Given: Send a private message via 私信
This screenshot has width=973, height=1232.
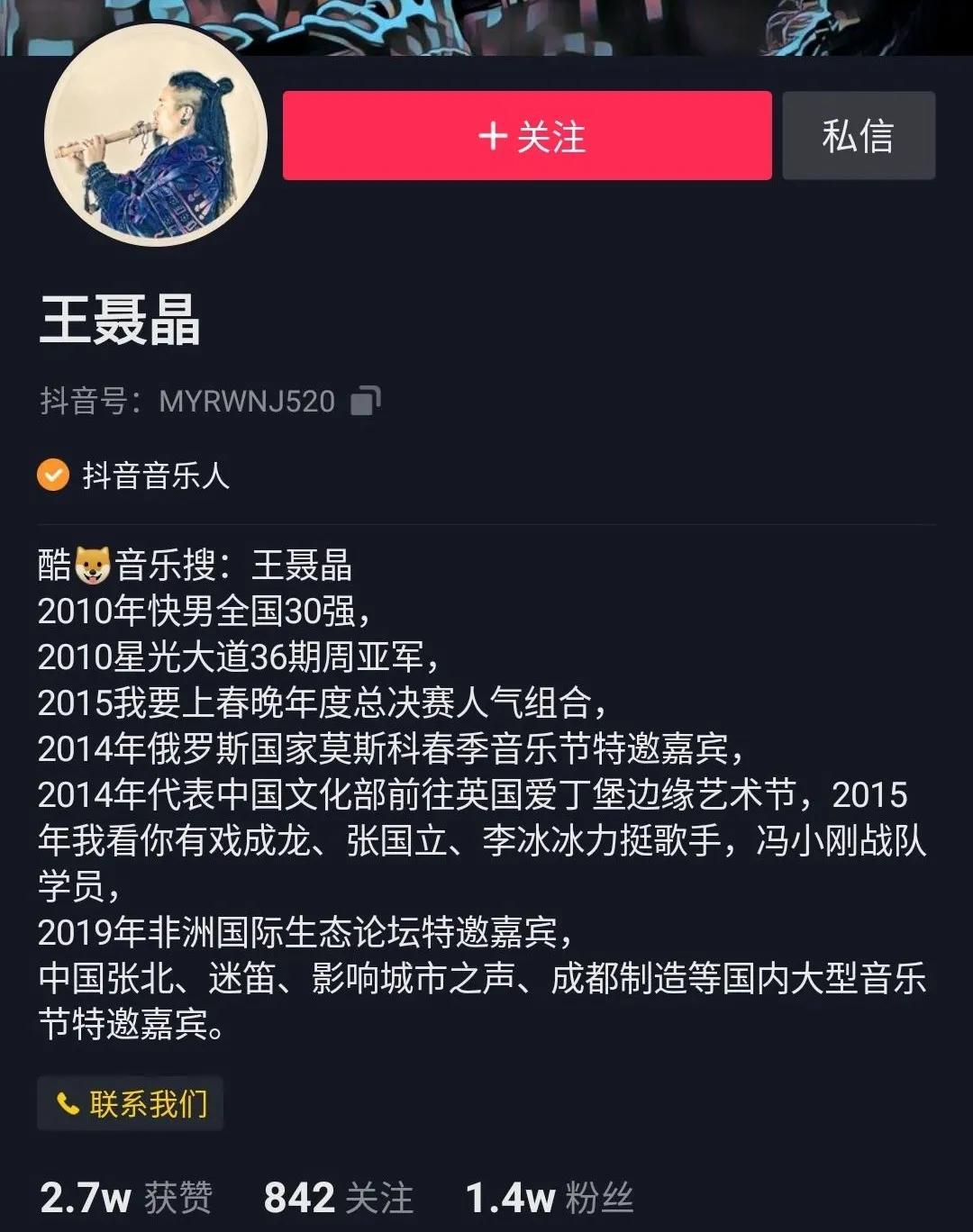Looking at the screenshot, I should (858, 136).
